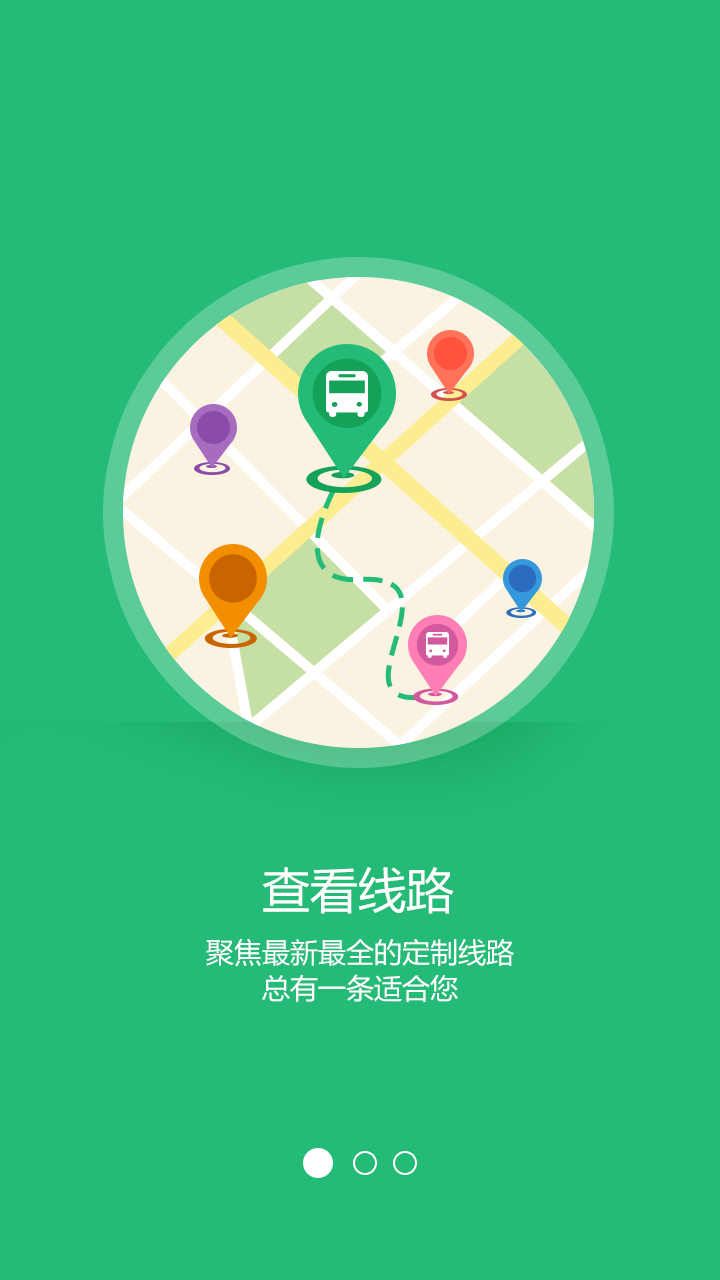720x1280 pixels.
Task: Select the first onboarding page dot
Action: pyautogui.click(x=318, y=1163)
